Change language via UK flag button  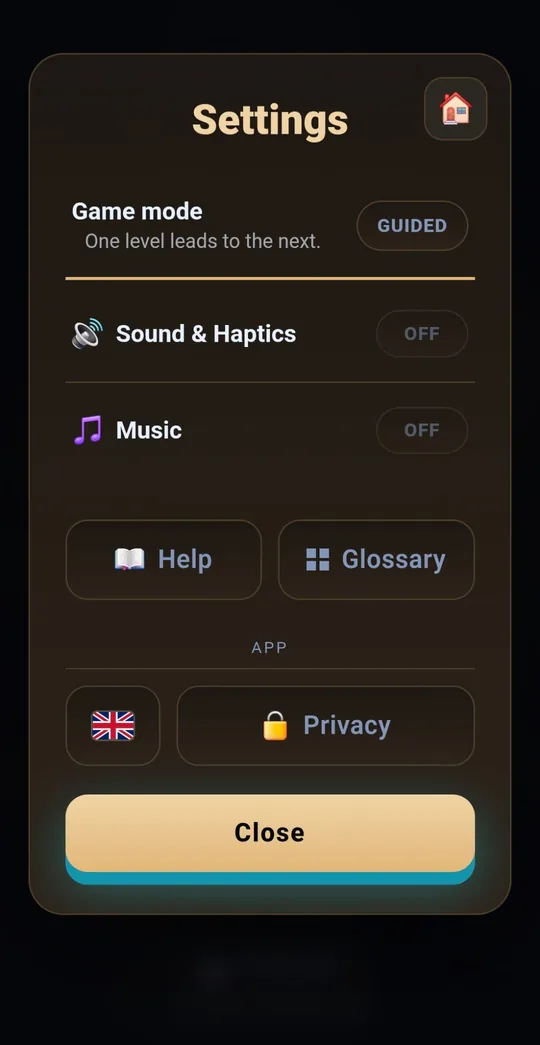(113, 726)
